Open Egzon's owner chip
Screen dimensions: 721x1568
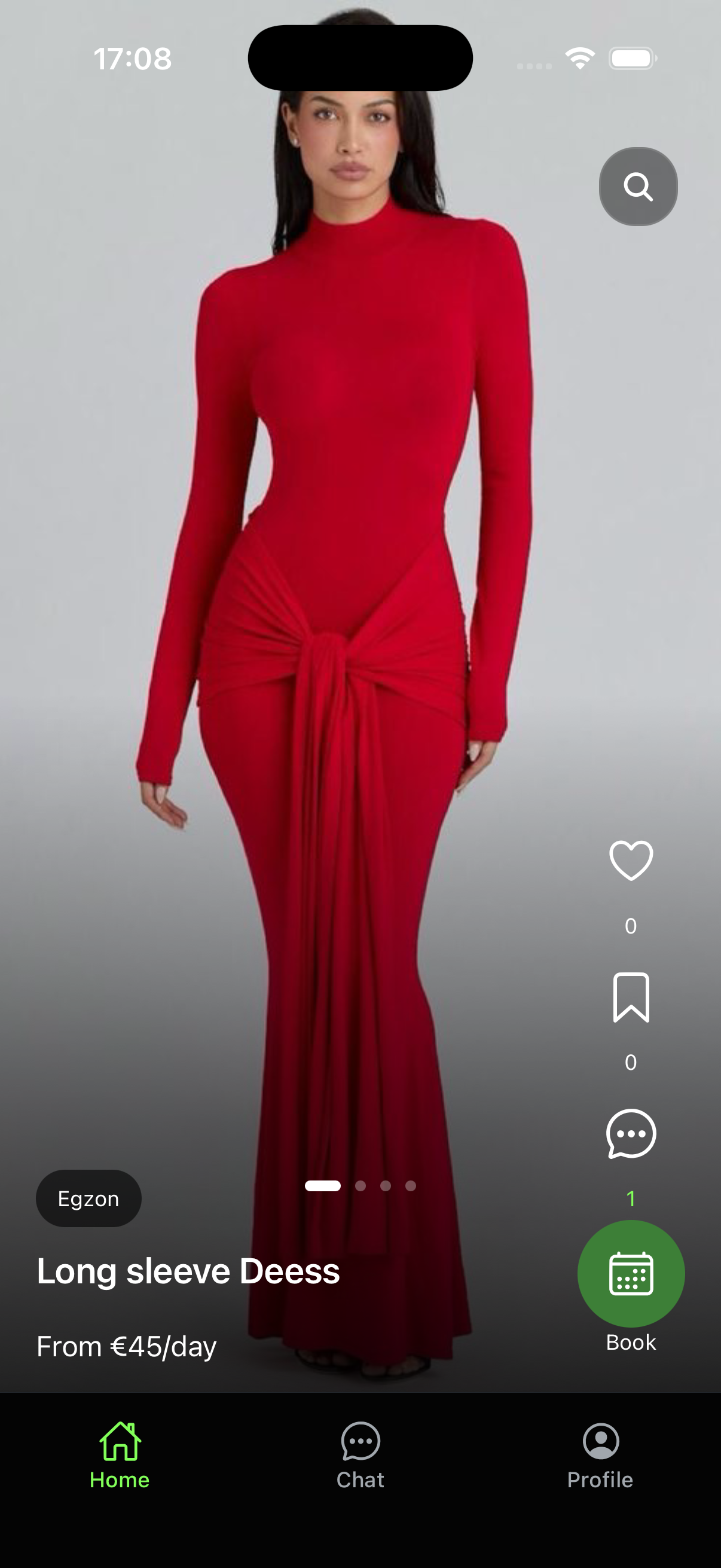[x=89, y=1198]
